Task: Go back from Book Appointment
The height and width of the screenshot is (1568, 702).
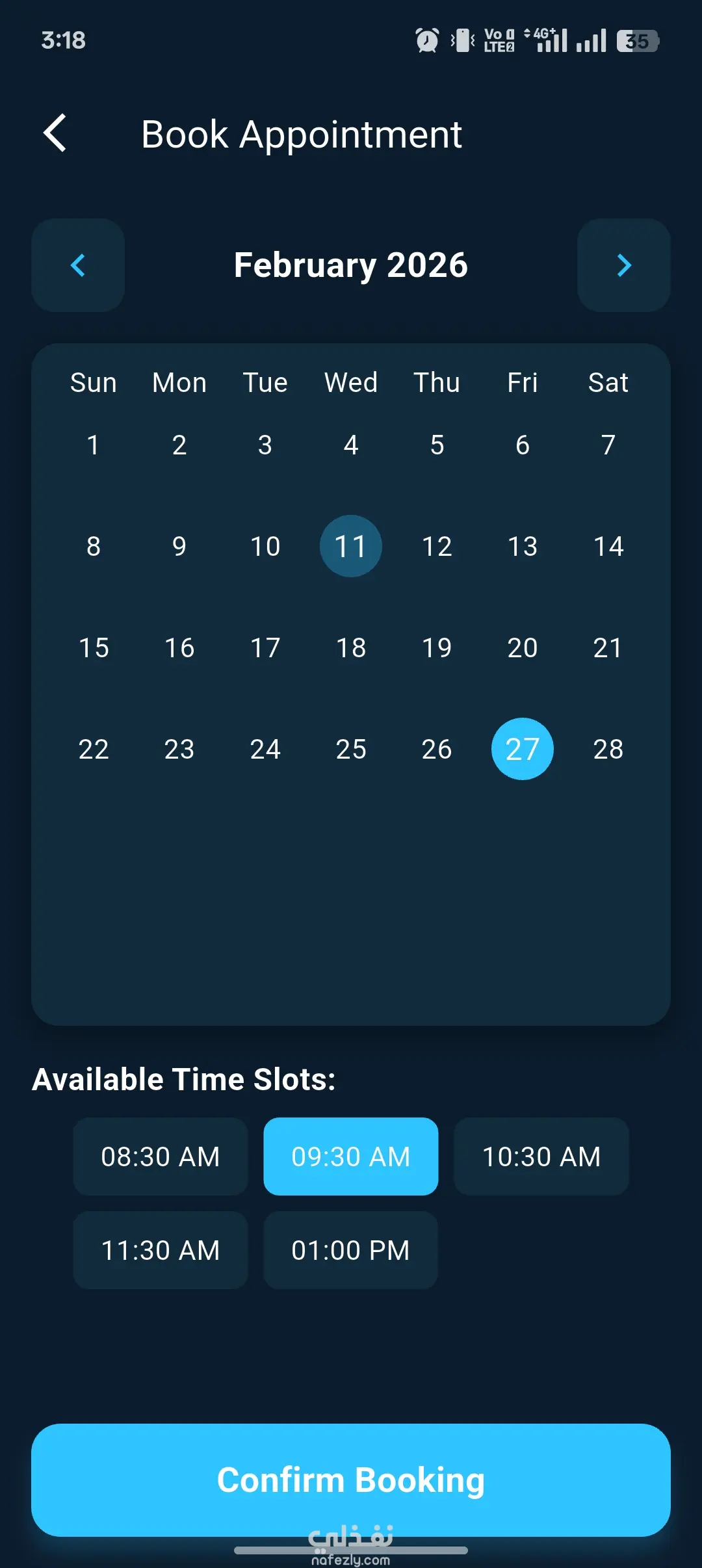Action: point(55,133)
